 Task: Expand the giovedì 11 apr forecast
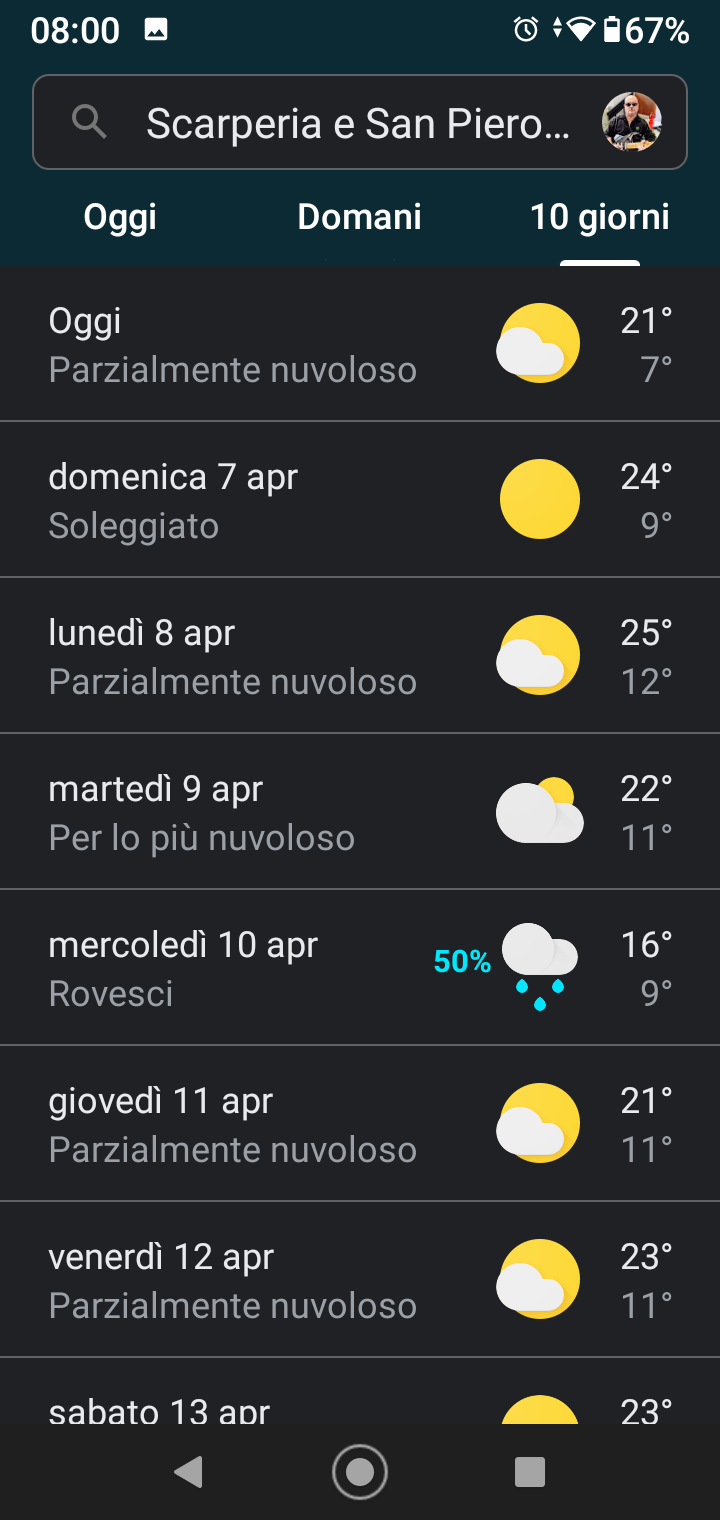(360, 1124)
